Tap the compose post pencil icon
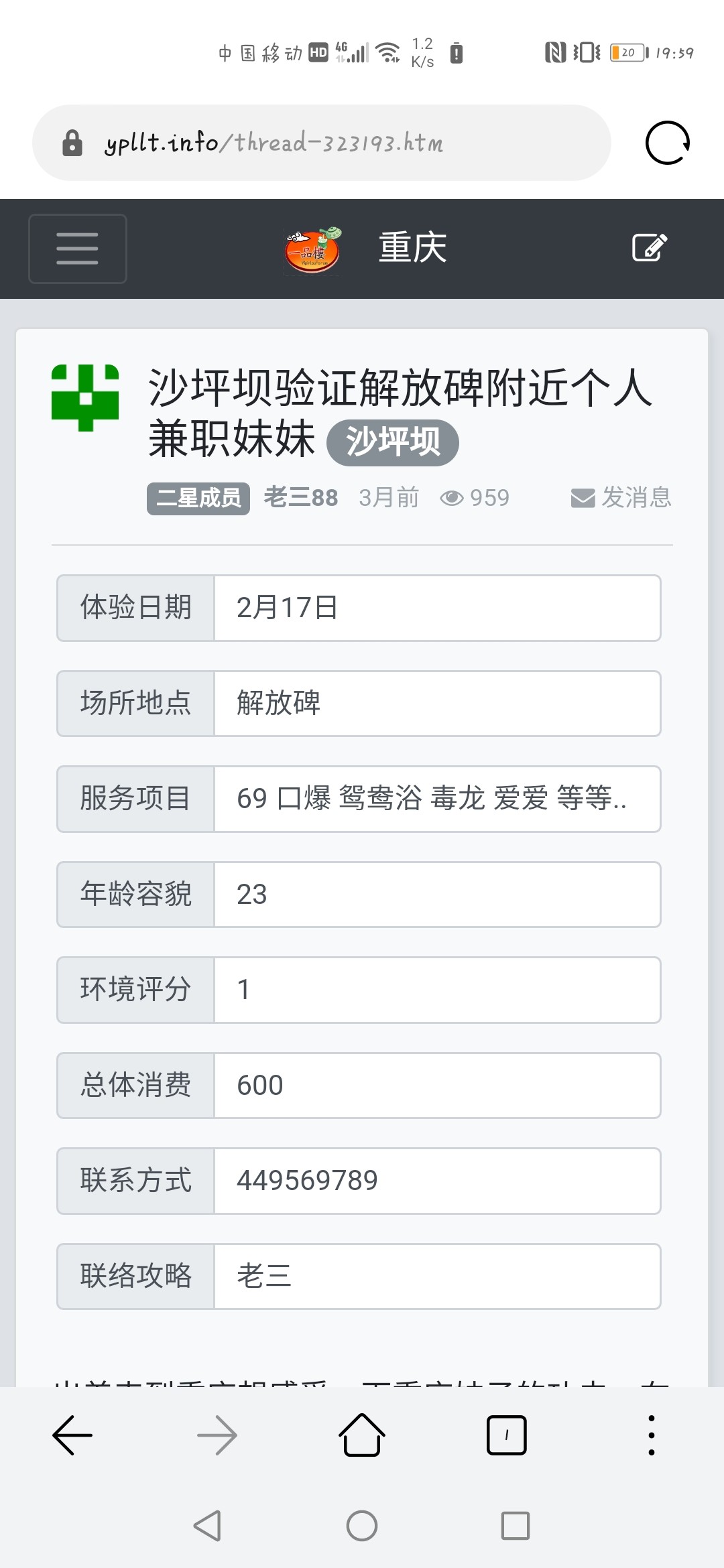Image resolution: width=724 pixels, height=1568 pixels. 649,247
